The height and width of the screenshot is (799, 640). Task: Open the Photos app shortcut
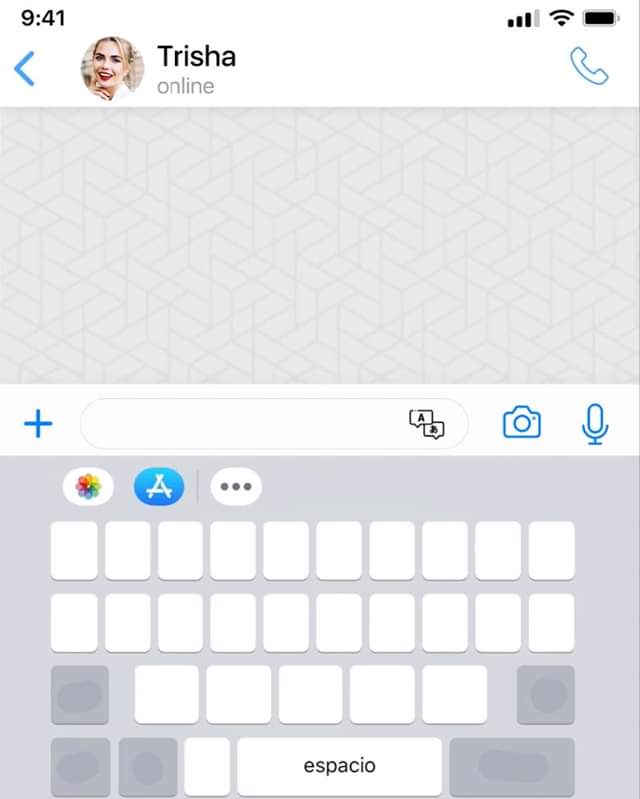coord(89,487)
